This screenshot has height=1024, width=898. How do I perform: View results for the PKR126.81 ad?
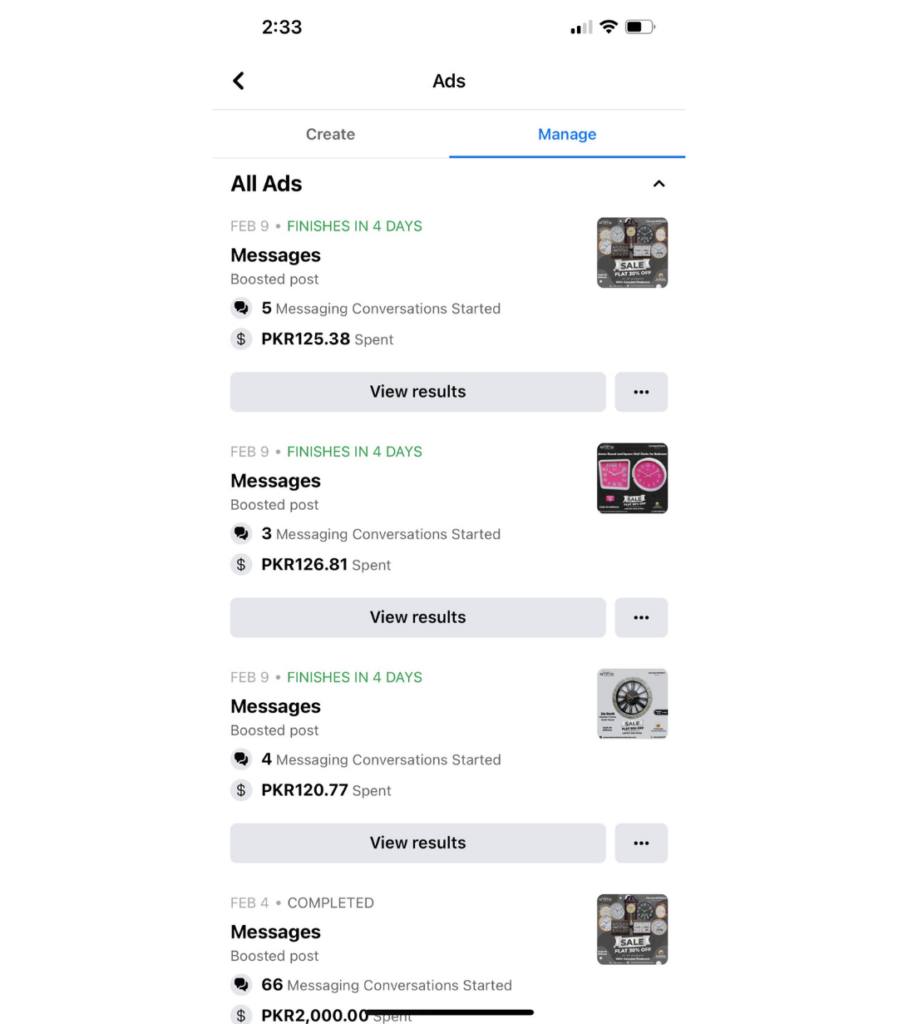point(417,617)
